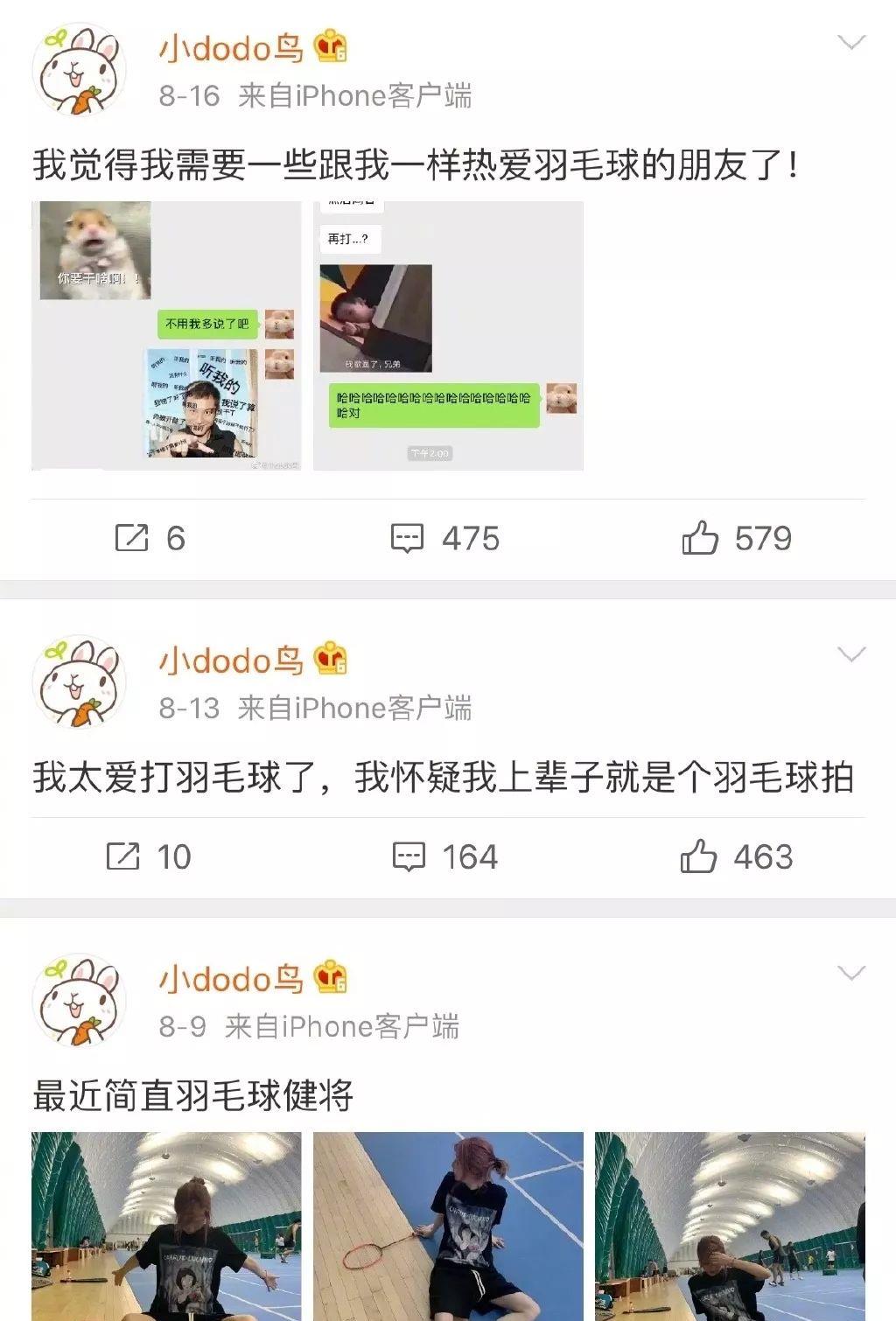Screen dimensions: 896x1321
Task: Open the 475 comments on the 8-16 post
Action: pos(445,538)
